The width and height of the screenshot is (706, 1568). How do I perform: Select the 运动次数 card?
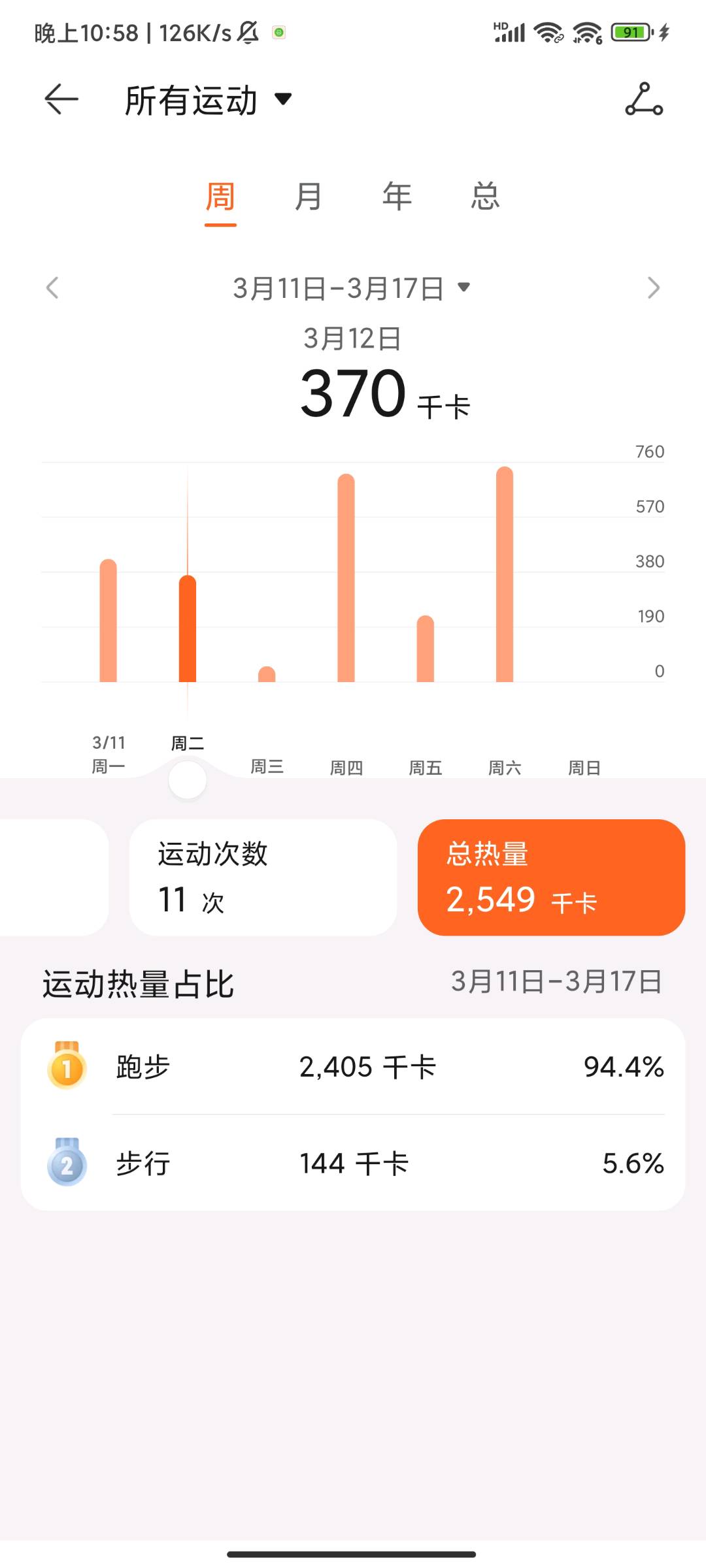tap(263, 877)
